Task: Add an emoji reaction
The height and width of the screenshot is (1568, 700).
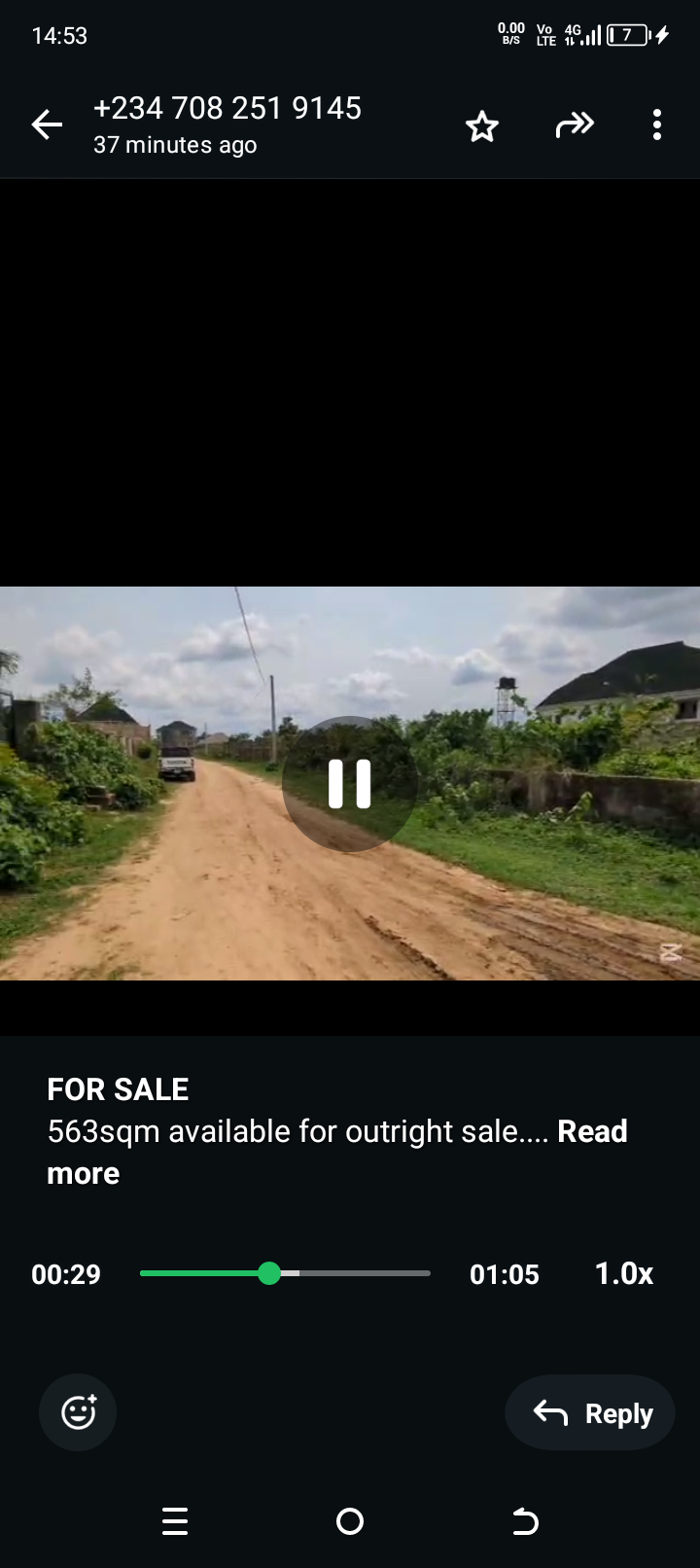Action: [x=78, y=1412]
